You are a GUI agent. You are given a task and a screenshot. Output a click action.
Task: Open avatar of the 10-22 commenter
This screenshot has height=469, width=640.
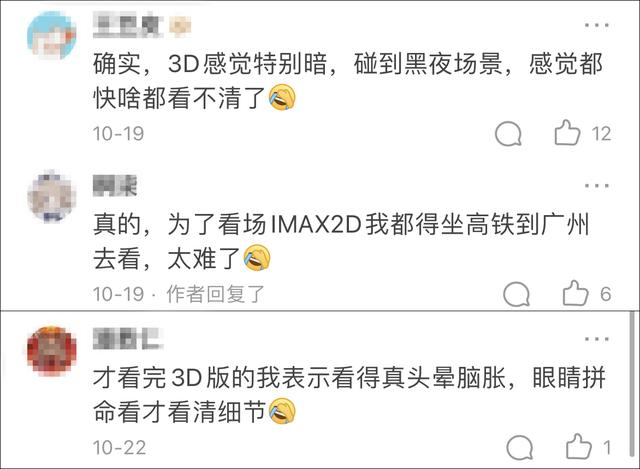pos(52,351)
